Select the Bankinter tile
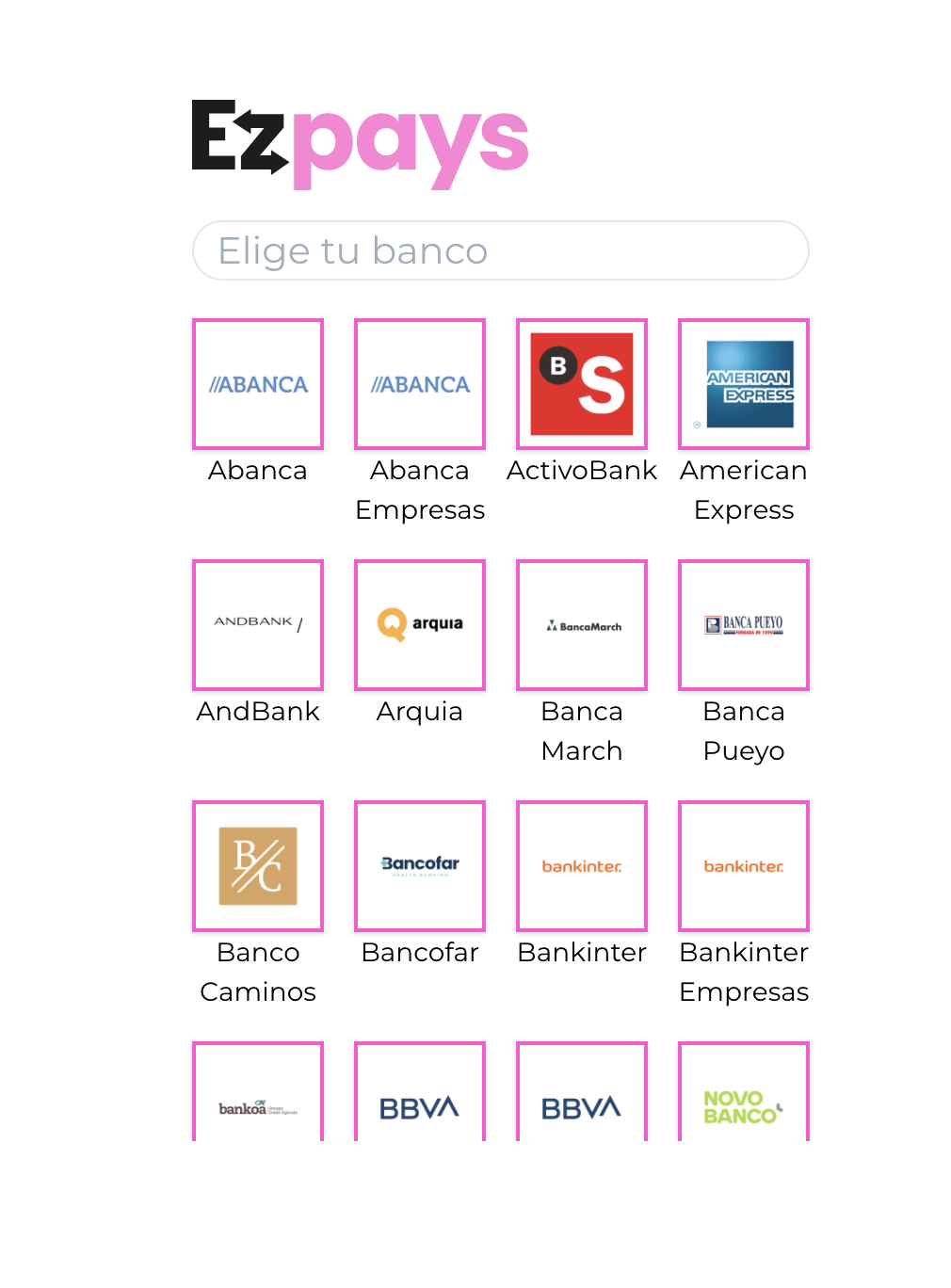951x1288 pixels. point(582,866)
